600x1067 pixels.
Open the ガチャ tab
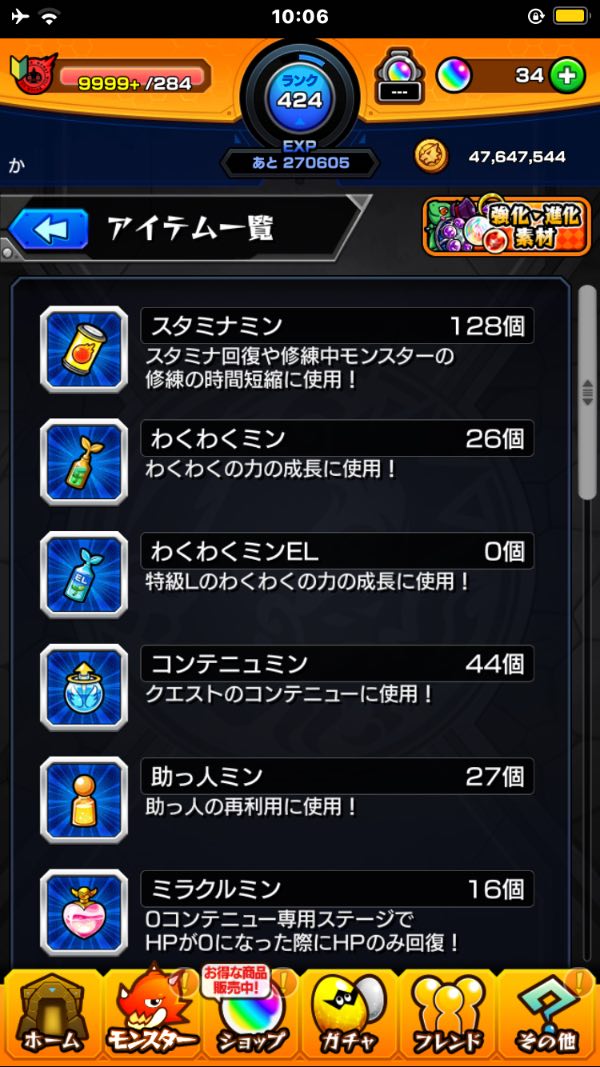click(350, 1014)
